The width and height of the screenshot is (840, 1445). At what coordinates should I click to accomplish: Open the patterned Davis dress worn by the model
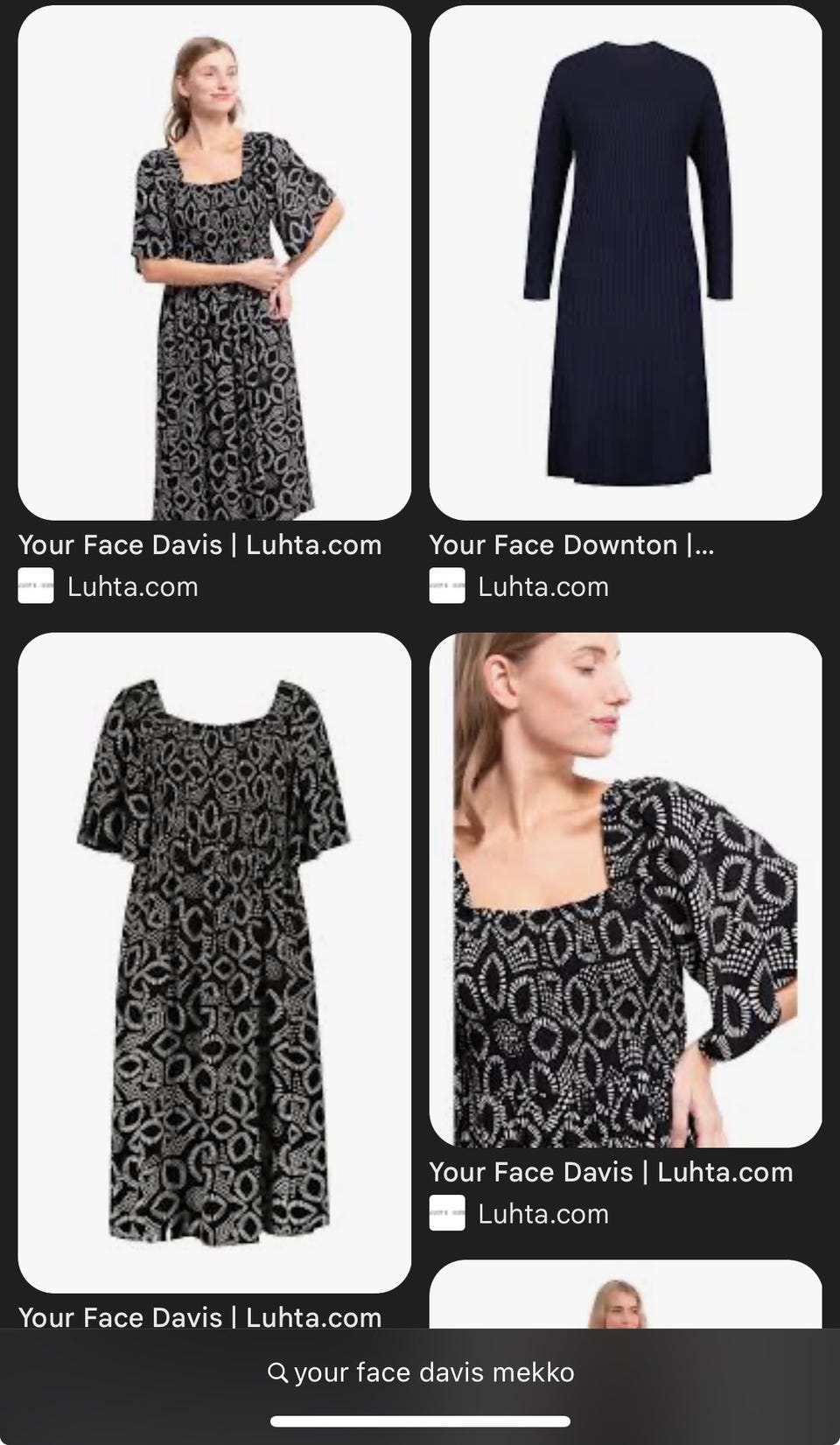tap(214, 263)
